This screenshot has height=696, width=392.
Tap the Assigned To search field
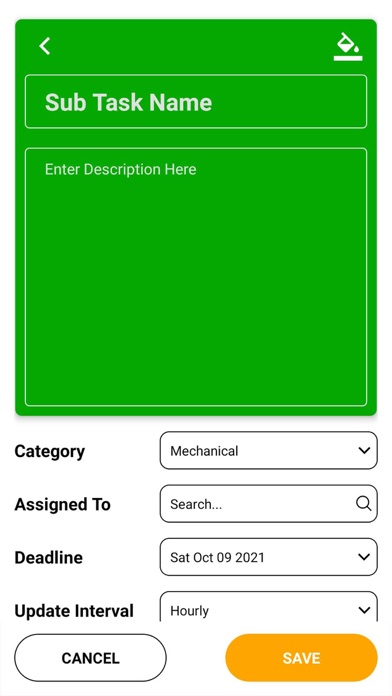click(269, 504)
